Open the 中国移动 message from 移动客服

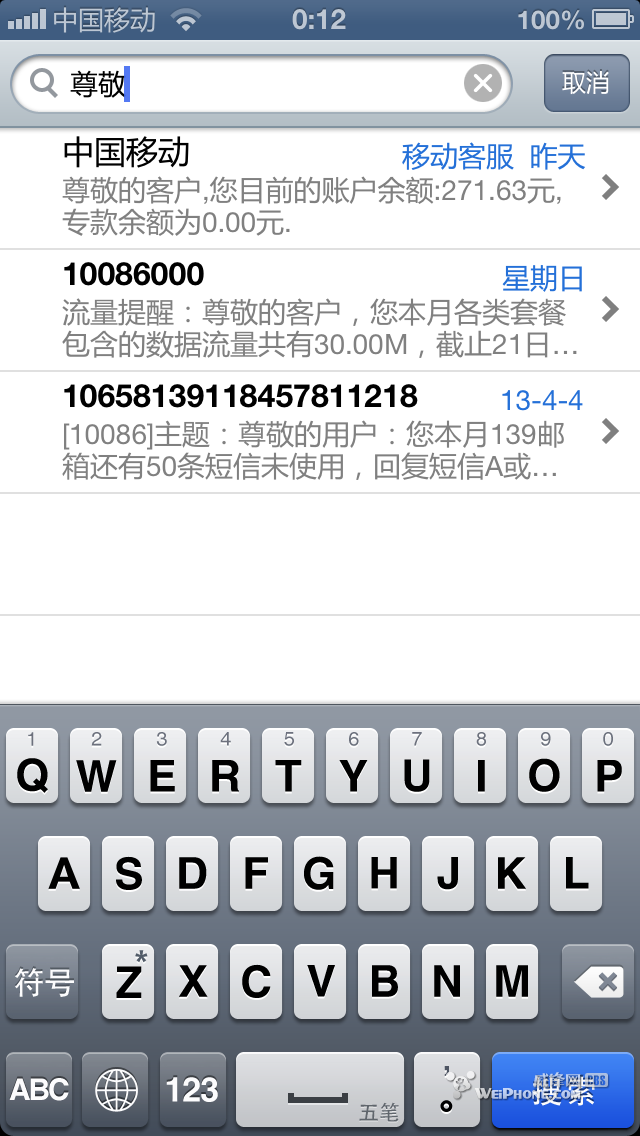tap(320, 188)
